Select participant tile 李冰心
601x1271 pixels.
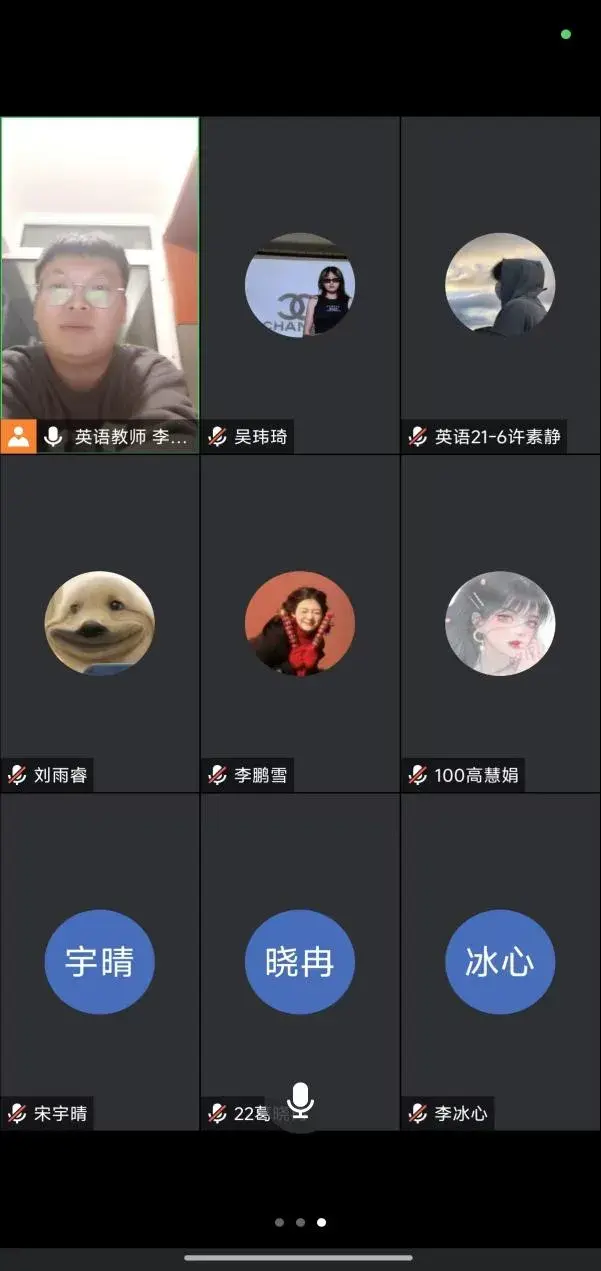[x=500, y=961]
